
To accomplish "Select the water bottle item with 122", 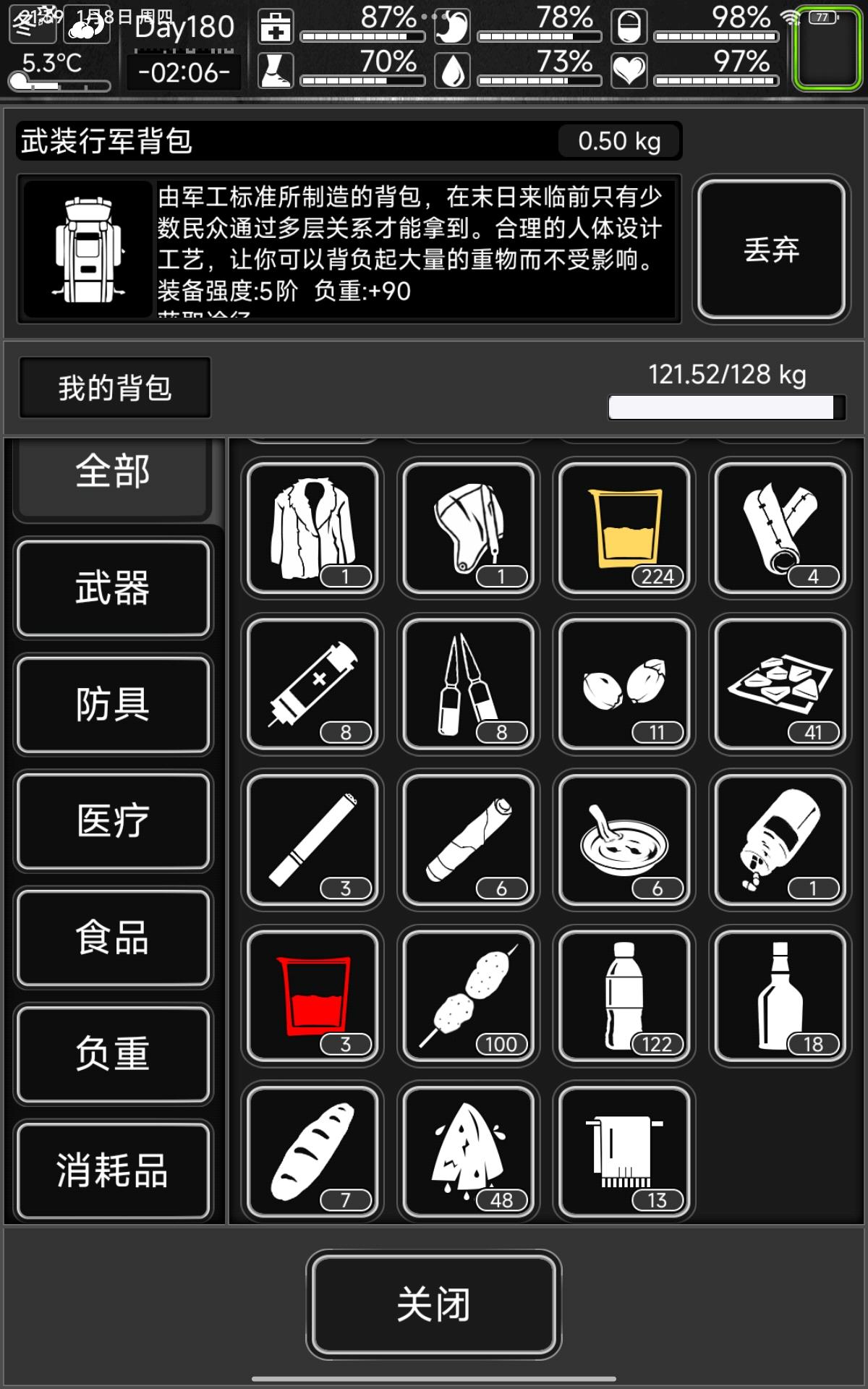I will coord(624,995).
